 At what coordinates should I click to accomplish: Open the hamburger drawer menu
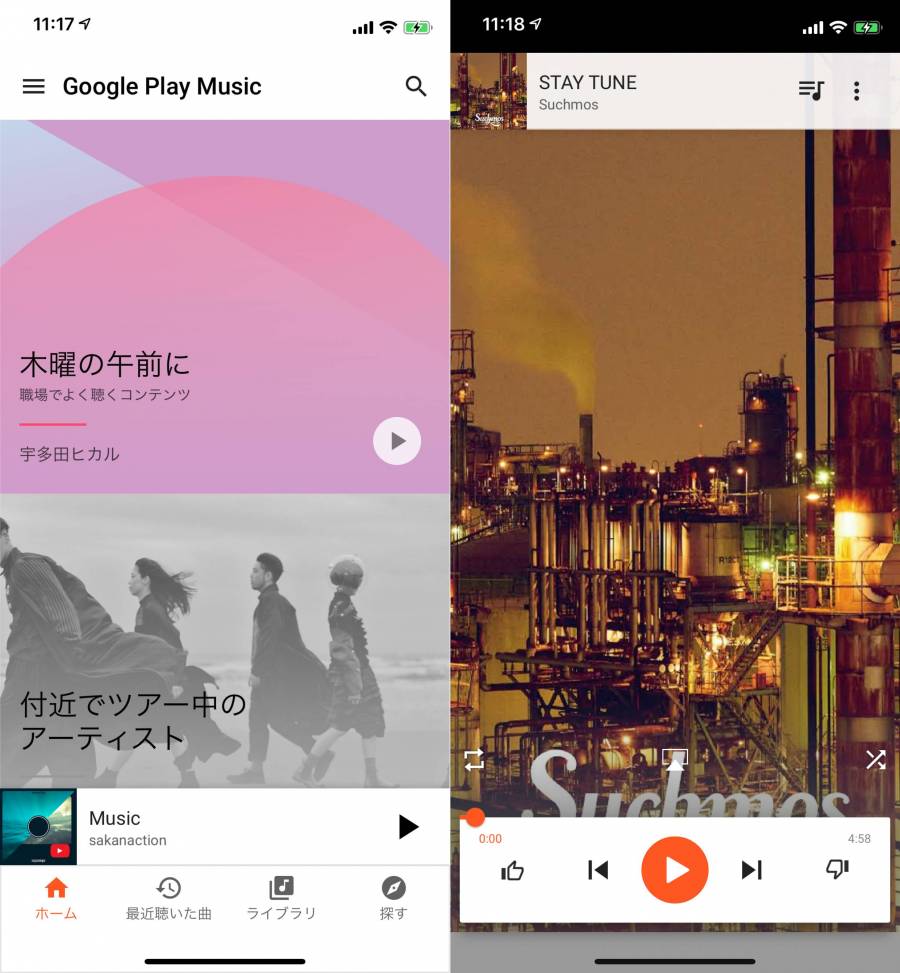click(x=33, y=86)
